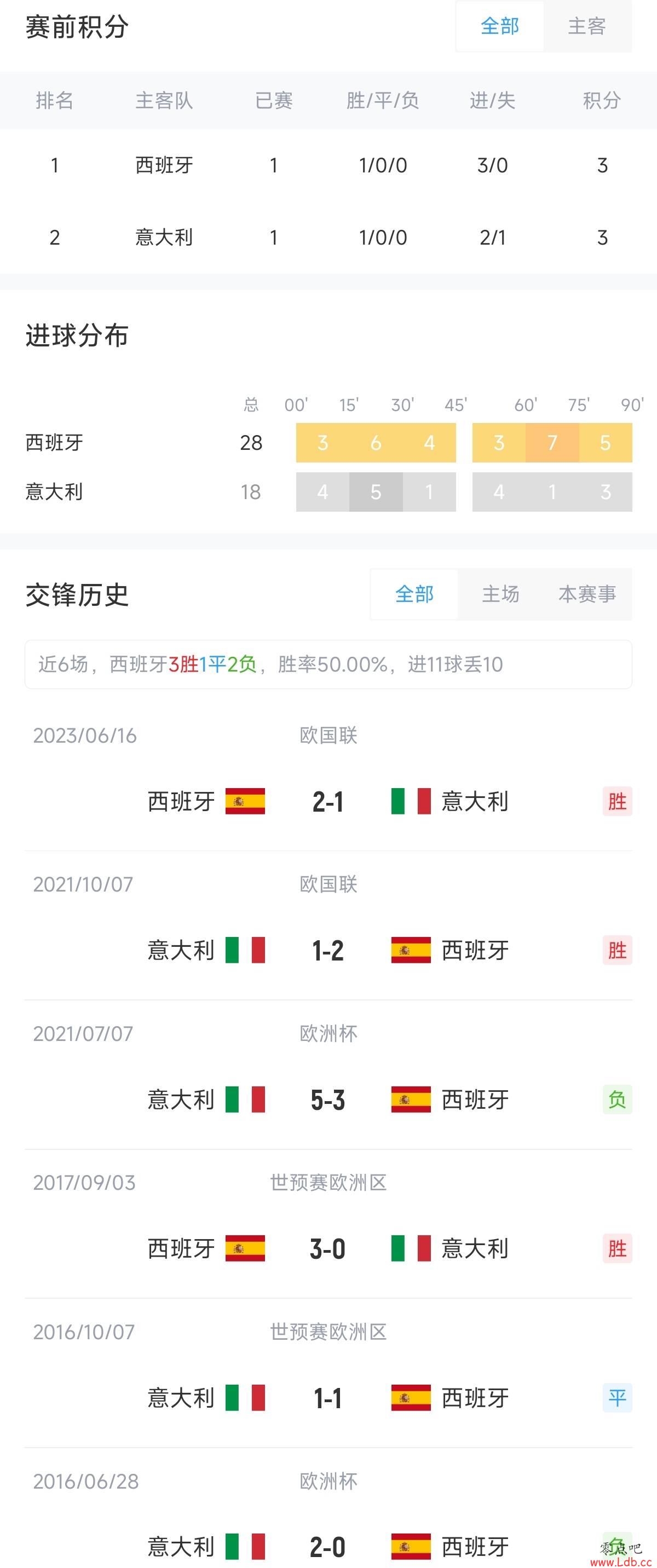Open the 2021/07/07 意大利 5-3 西班牙 match

click(327, 1100)
